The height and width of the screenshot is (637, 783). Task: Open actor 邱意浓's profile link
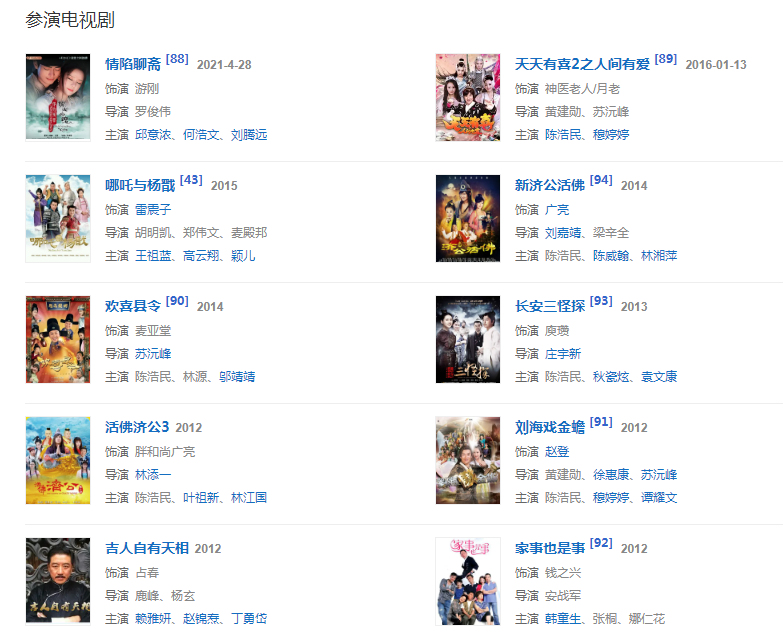point(154,135)
